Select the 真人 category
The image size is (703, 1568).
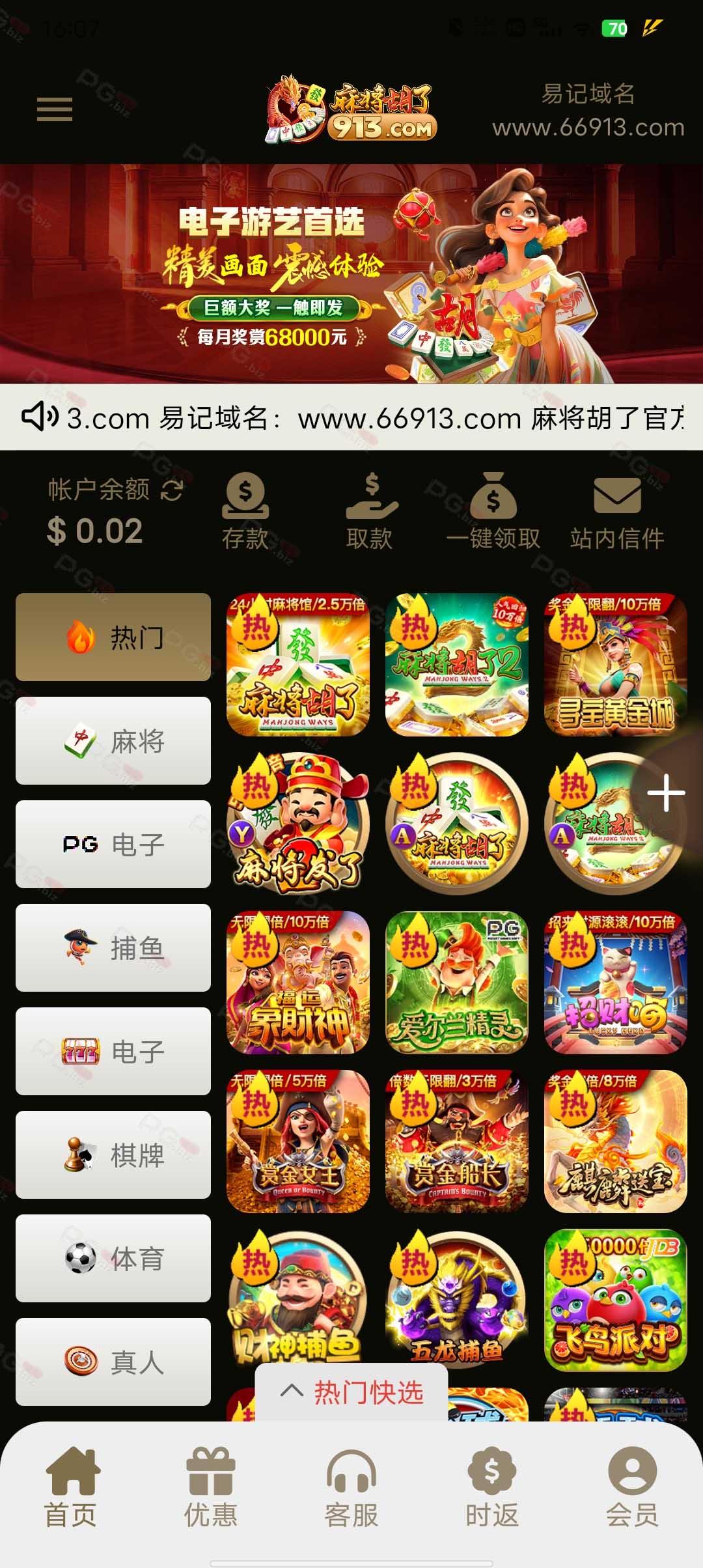coord(113,1362)
